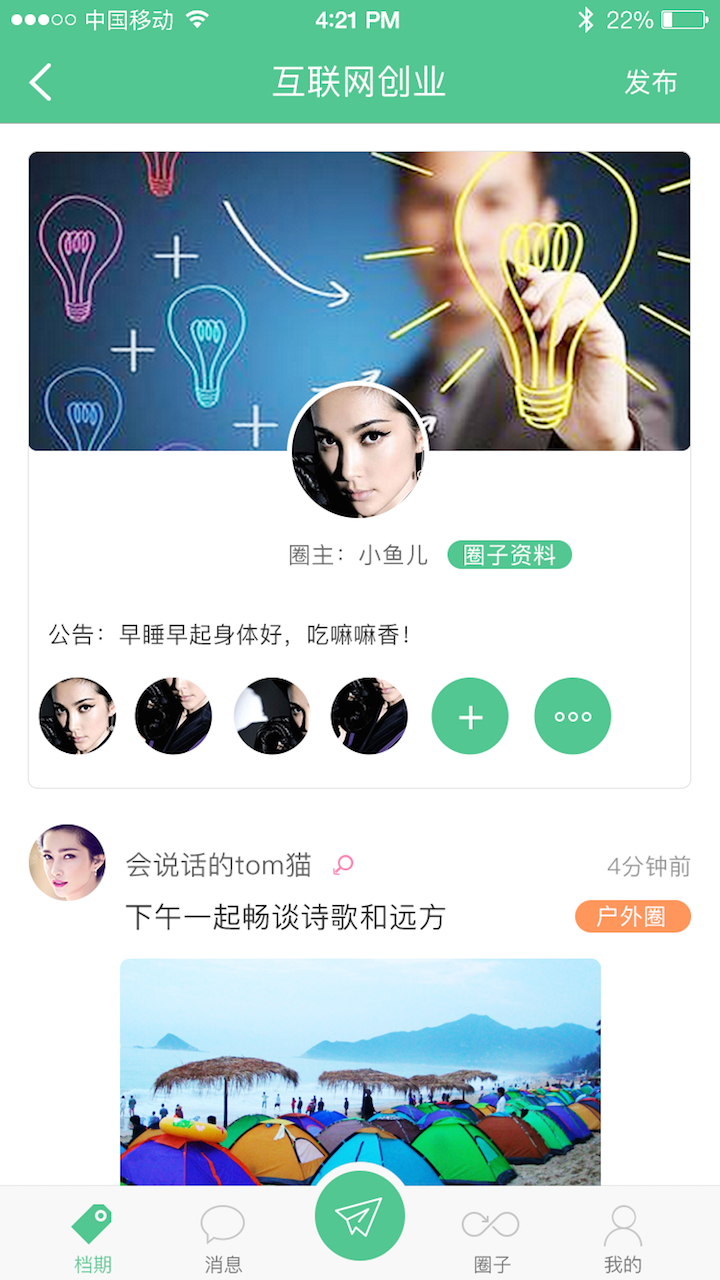Open the 圈子资料 circle info button
Screen dimensions: 720x1280
510,554
